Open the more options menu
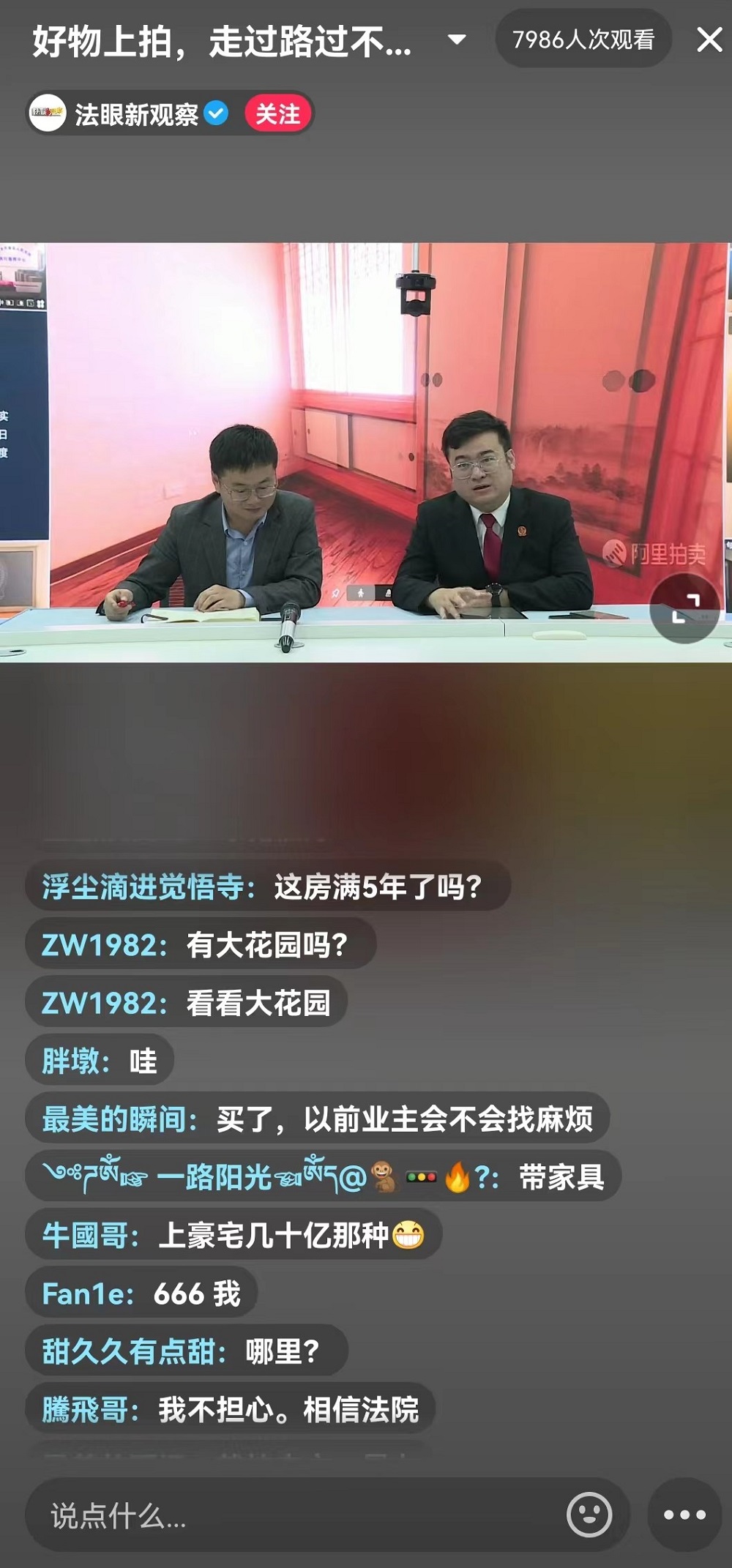Image resolution: width=732 pixels, height=1568 pixels. click(x=684, y=1515)
